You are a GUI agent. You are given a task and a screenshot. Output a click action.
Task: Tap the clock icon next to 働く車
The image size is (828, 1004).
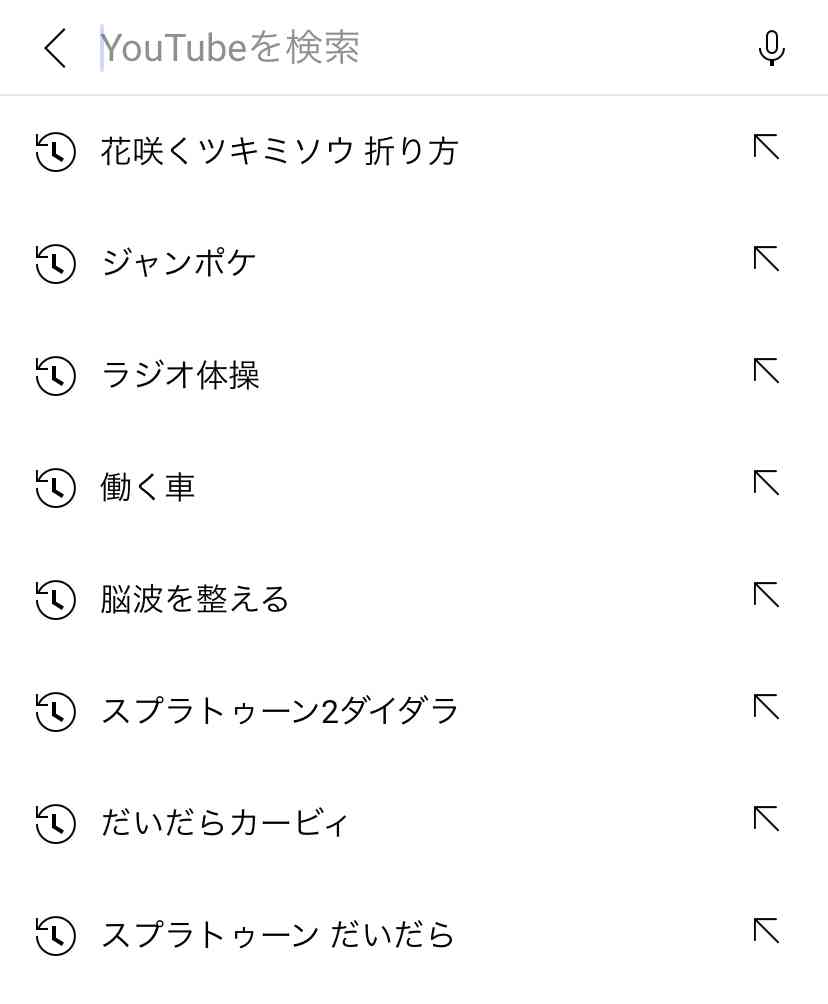pyautogui.click(x=55, y=488)
